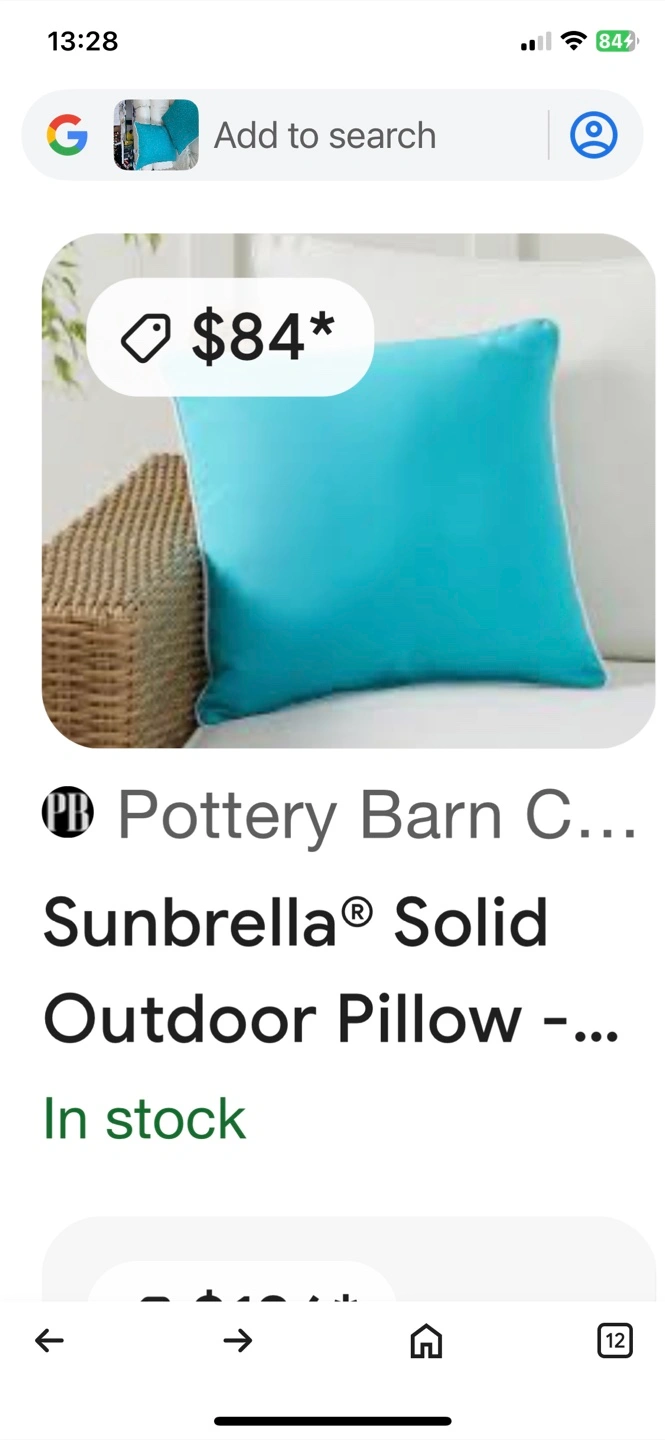Go back to the previous page

pos(49,1341)
